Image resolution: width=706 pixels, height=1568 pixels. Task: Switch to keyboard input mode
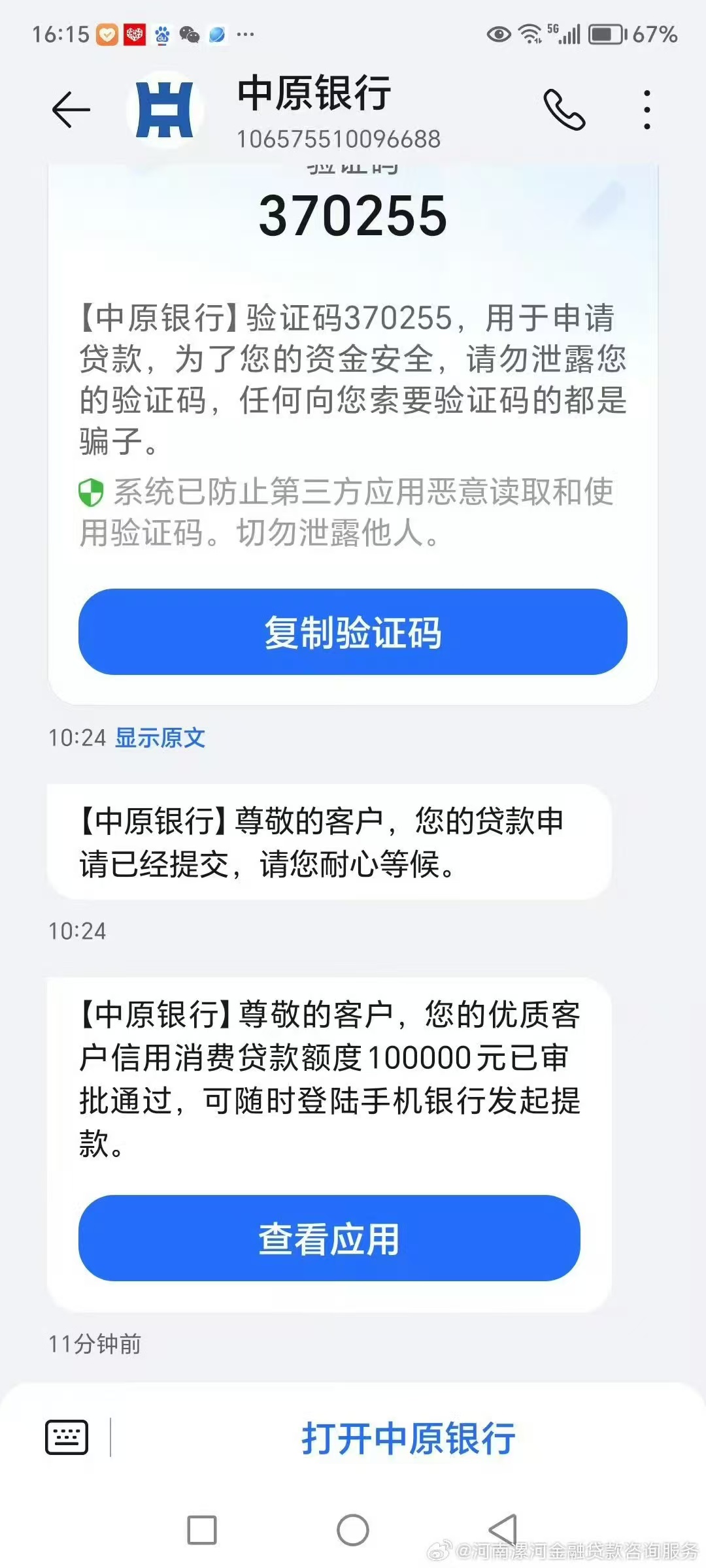(x=67, y=1437)
